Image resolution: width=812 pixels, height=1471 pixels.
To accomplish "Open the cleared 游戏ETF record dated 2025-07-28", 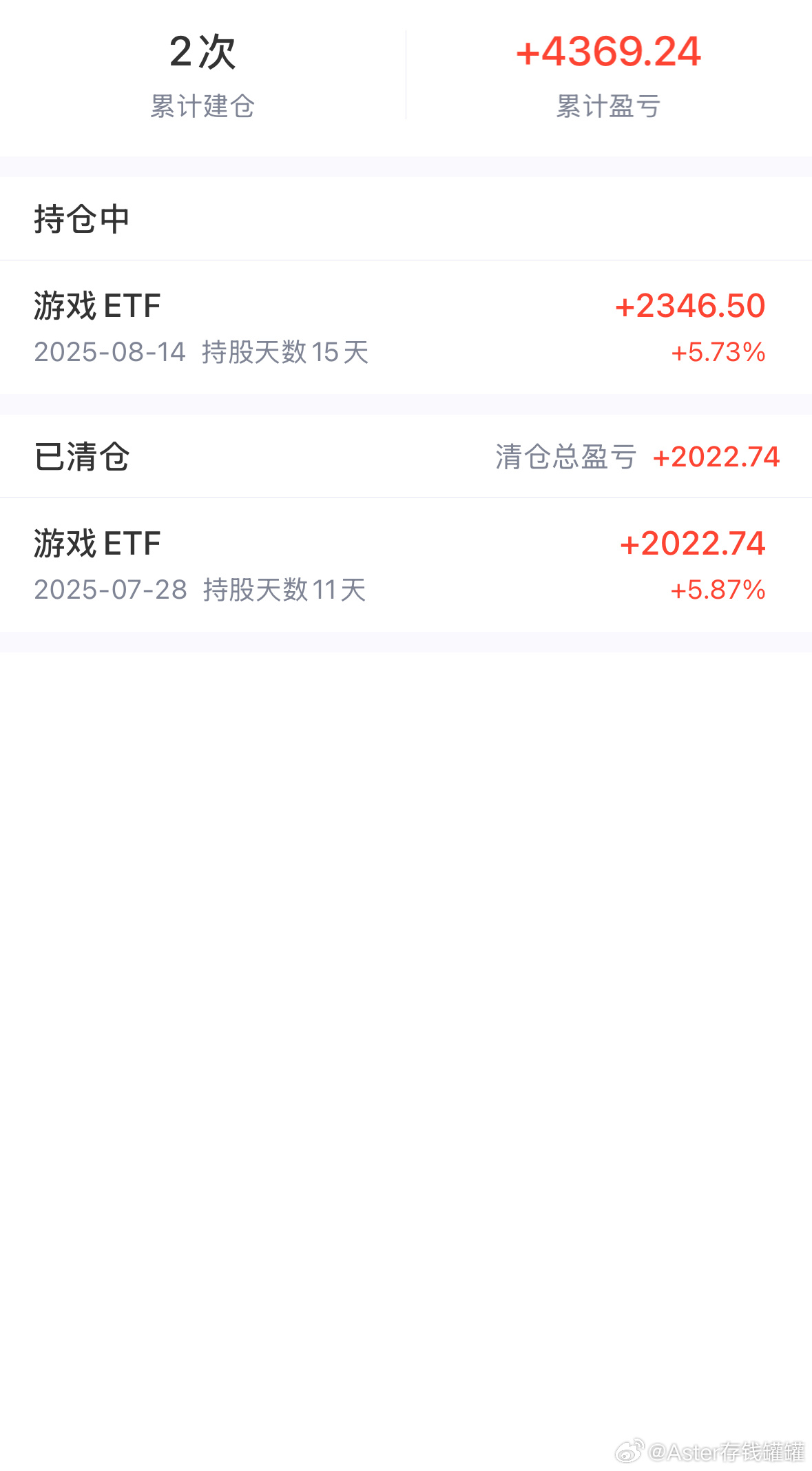I will (x=406, y=566).
